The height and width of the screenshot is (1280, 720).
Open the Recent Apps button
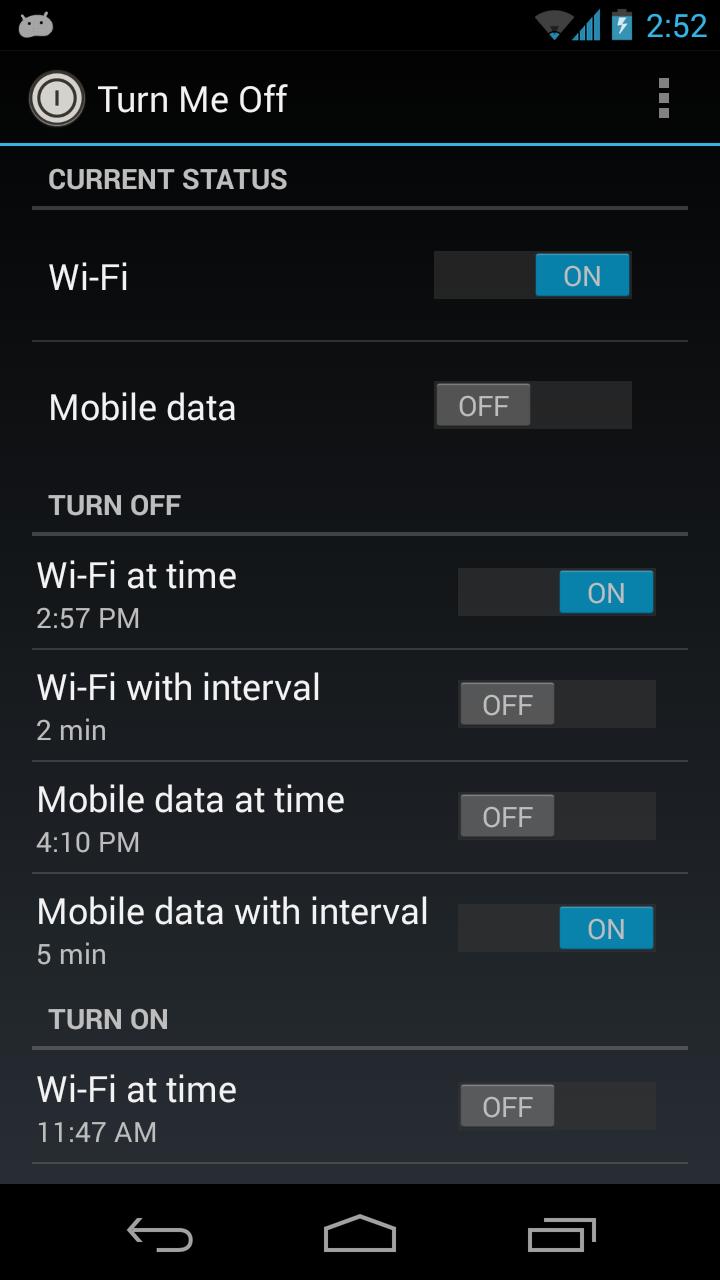560,1235
